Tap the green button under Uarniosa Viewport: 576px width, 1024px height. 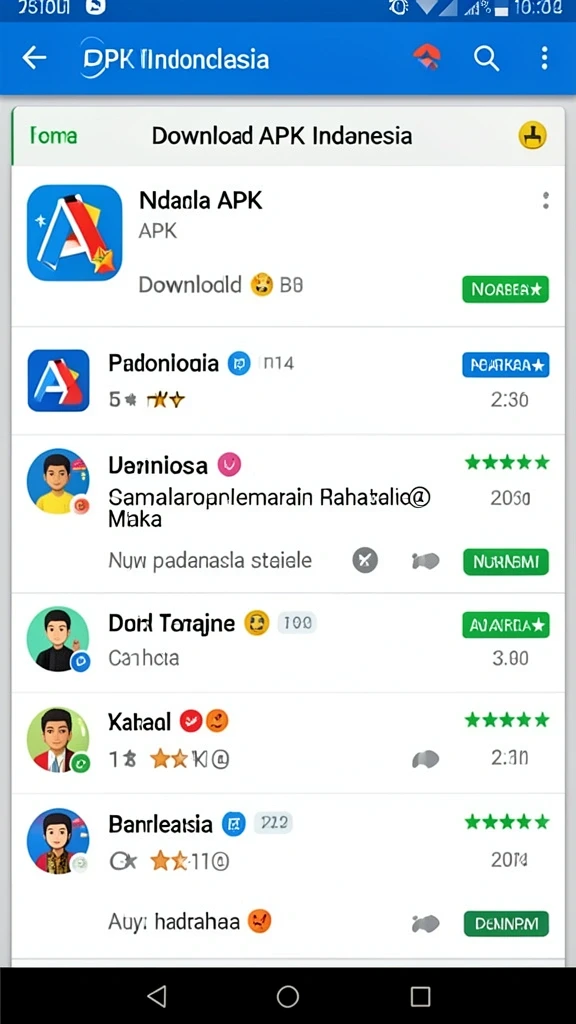click(505, 561)
